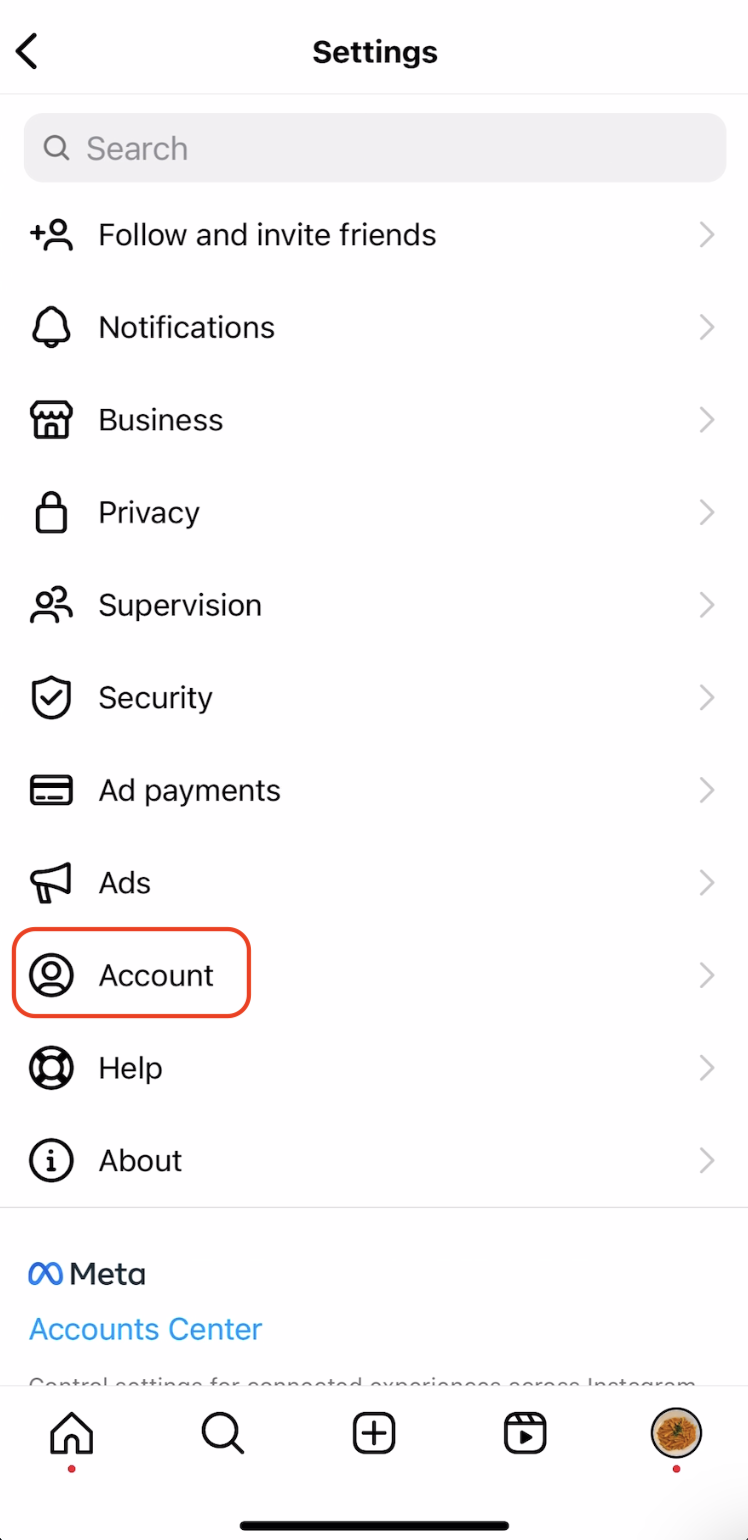Tap the Privacy padlock icon

[x=51, y=512]
